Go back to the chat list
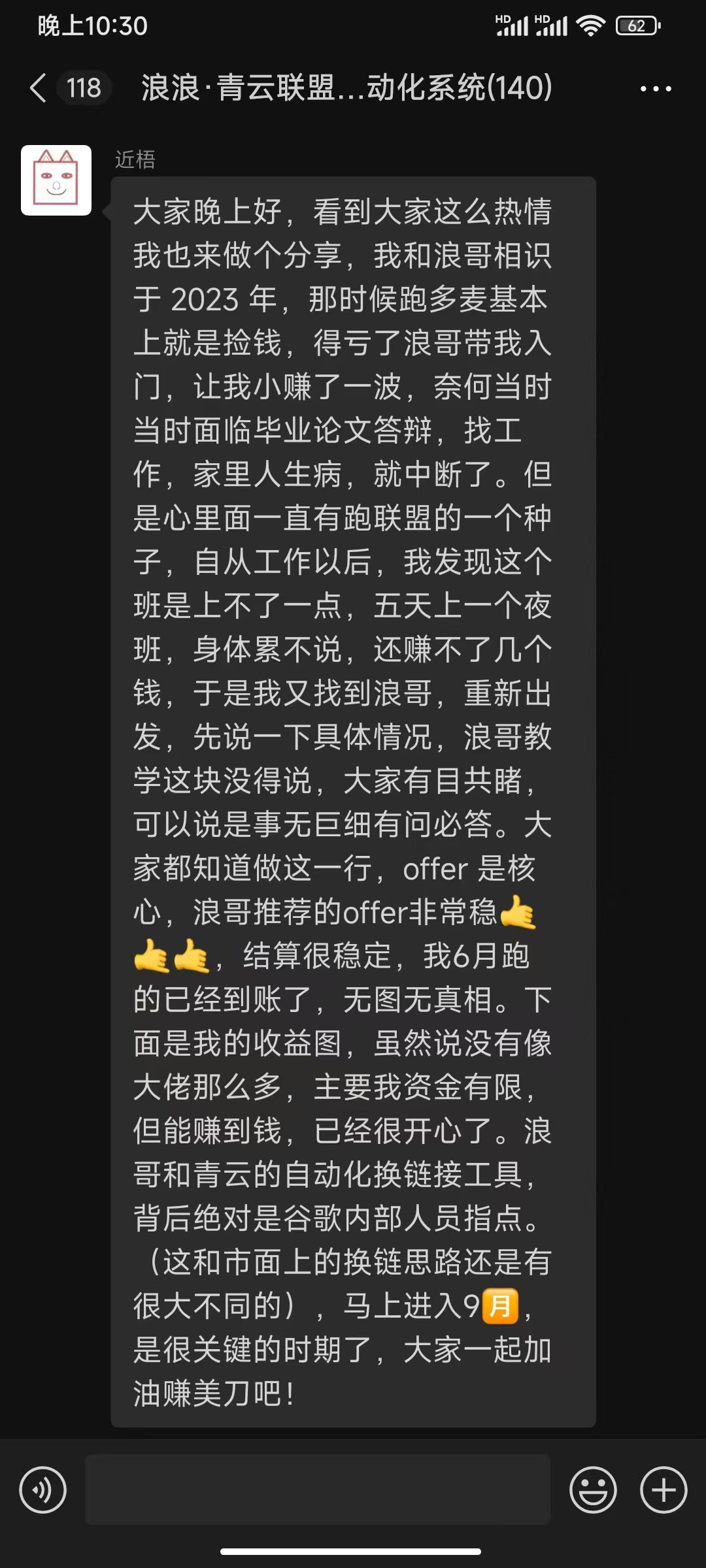Viewport: 706px width, 1568px height. [39, 88]
